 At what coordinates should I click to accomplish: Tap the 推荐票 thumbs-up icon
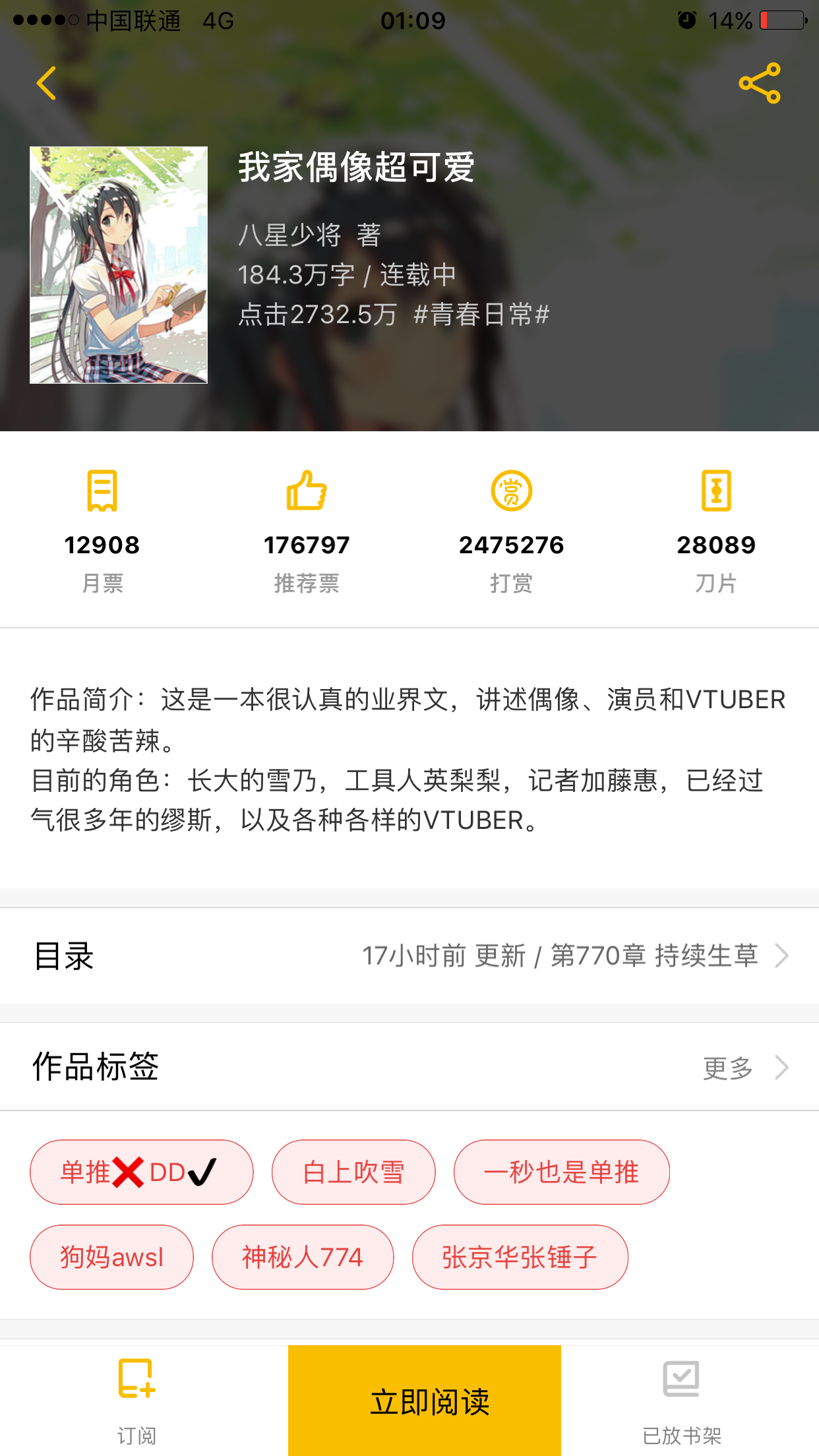point(307,495)
